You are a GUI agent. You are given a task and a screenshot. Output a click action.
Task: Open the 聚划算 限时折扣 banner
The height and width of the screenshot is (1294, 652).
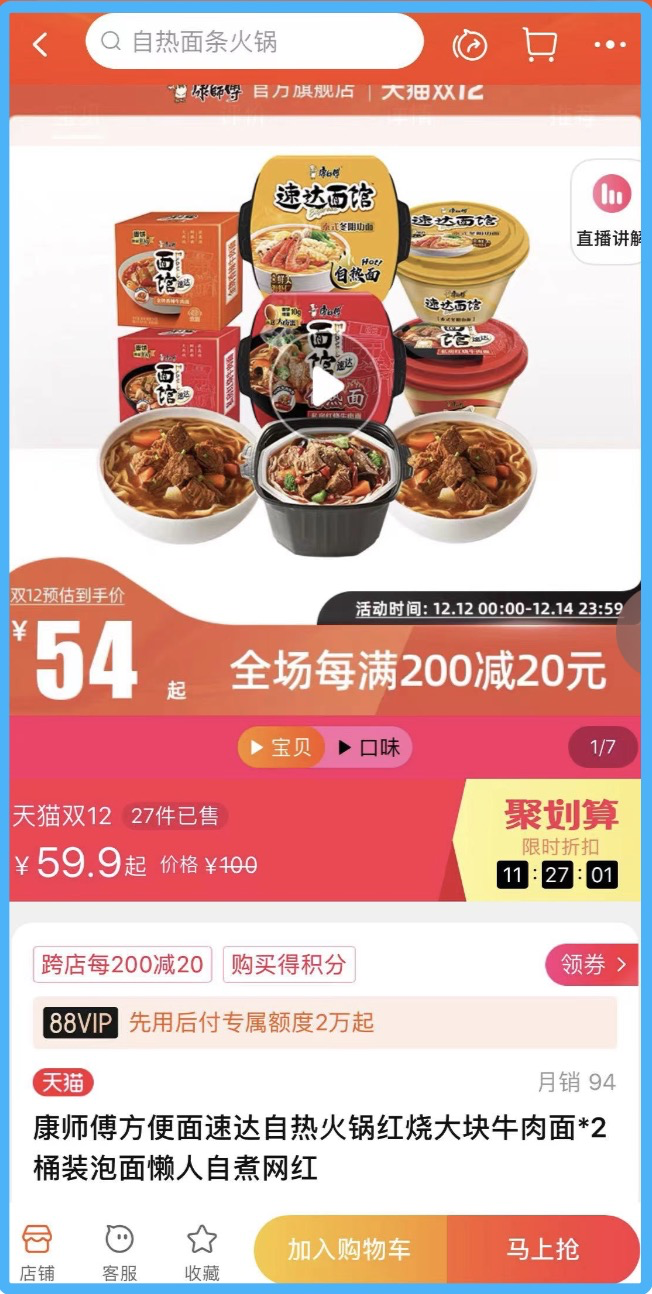pos(560,840)
